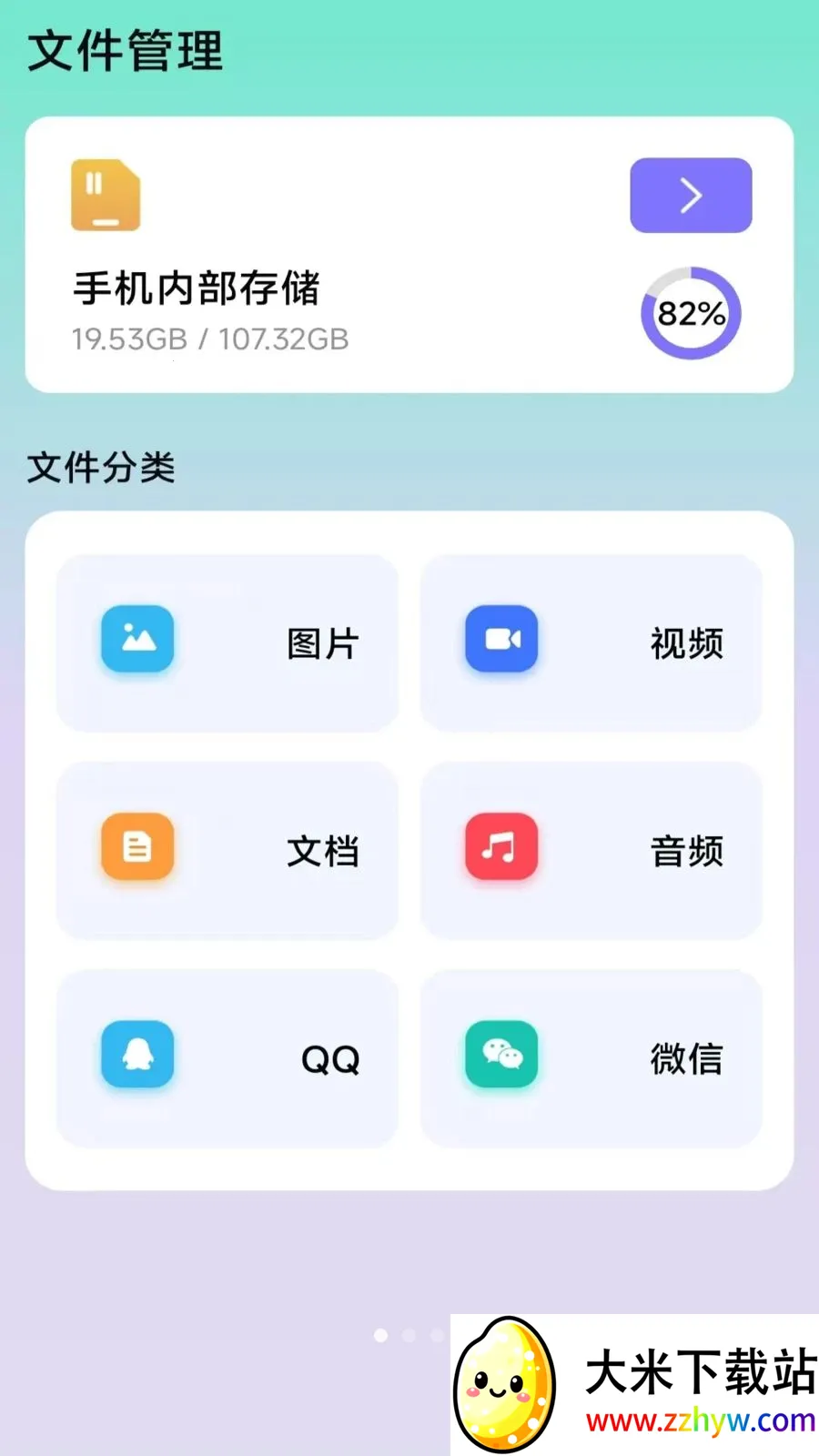Expand 手机内部存储 via the purple arrow
This screenshot has height=1456, width=819.
[691, 196]
